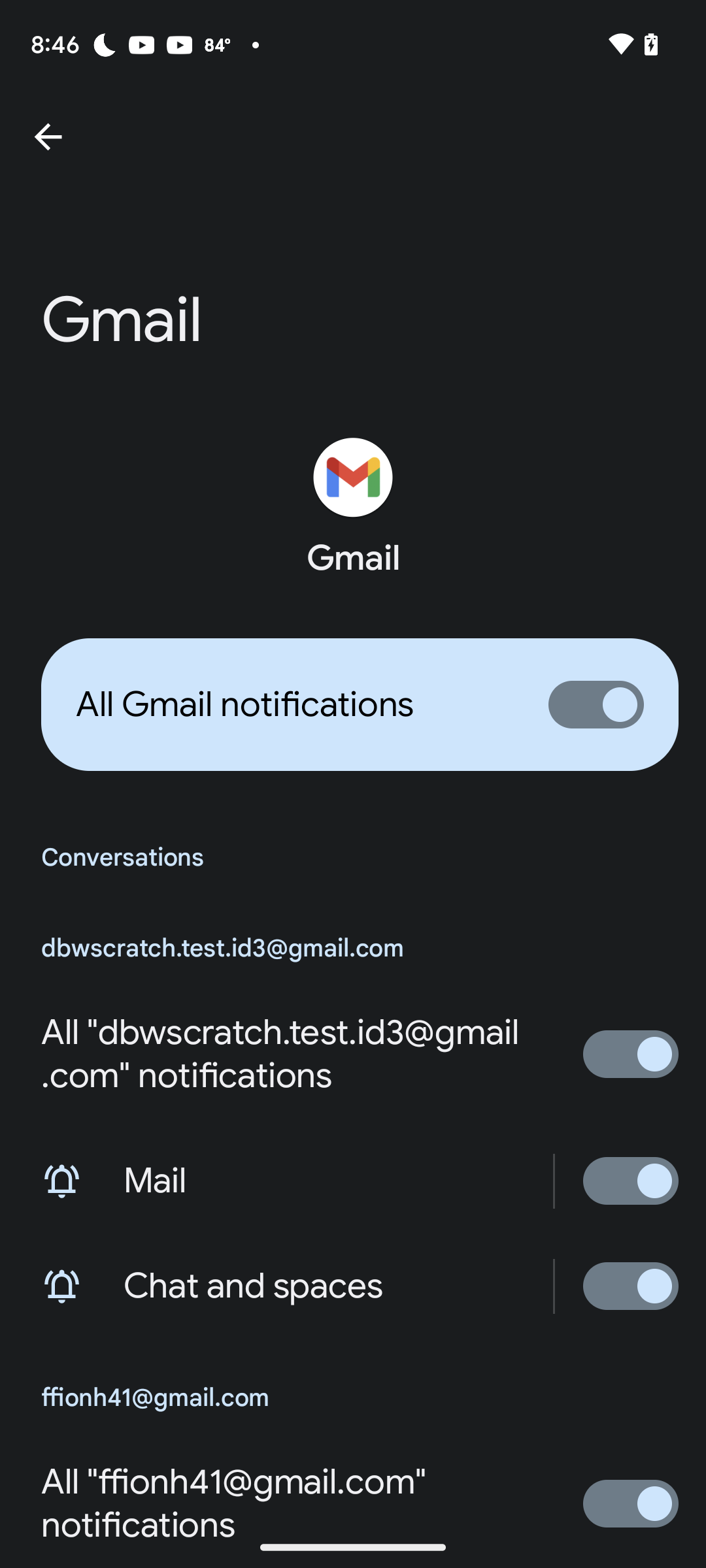706x1568 pixels.
Task: Open Chat and spaces notification settings
Action: coord(294,1286)
